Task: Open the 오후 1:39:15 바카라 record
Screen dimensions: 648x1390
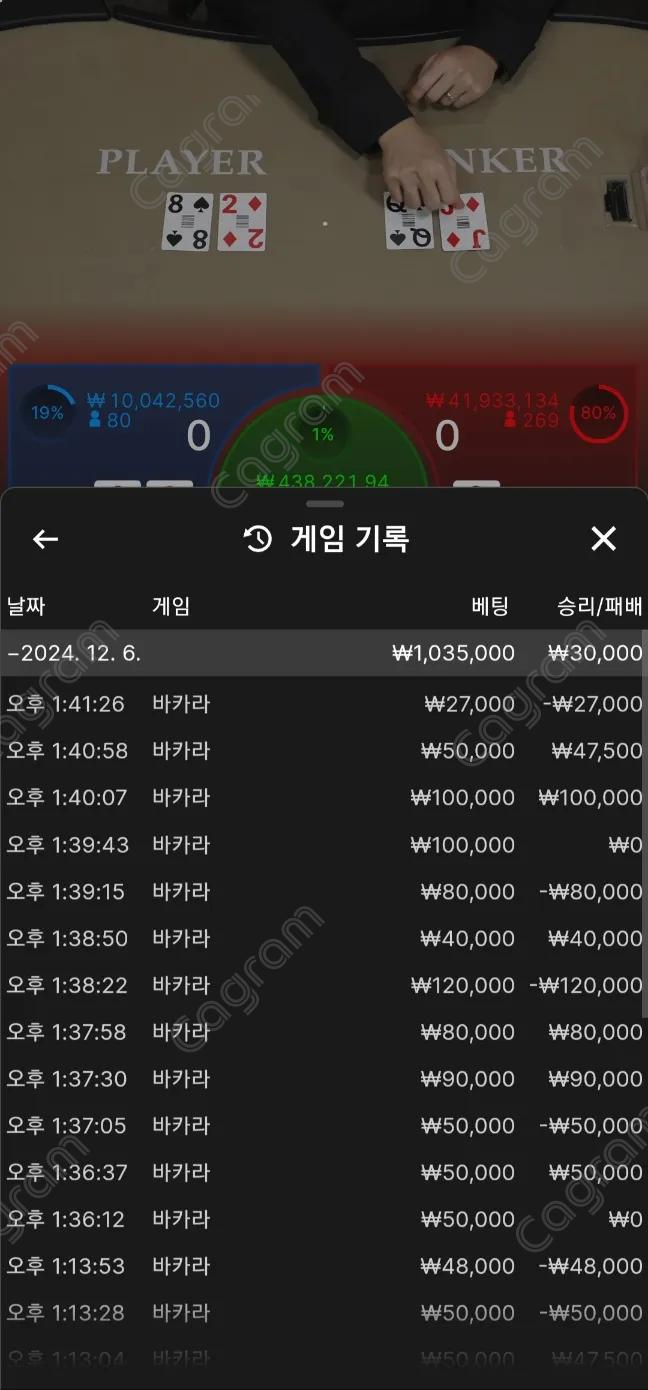Action: point(322,892)
